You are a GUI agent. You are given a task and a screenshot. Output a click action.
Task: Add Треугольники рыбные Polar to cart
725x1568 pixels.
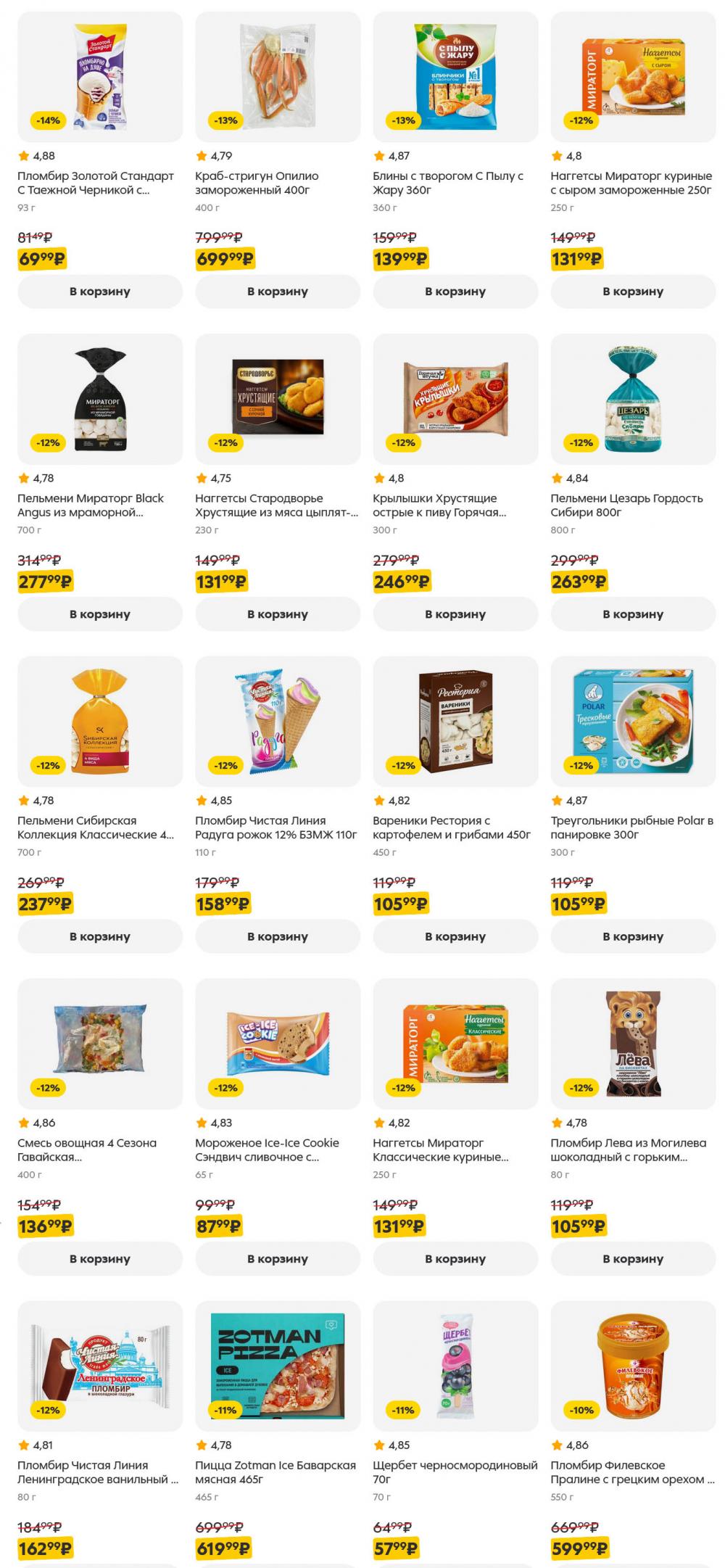click(x=633, y=936)
